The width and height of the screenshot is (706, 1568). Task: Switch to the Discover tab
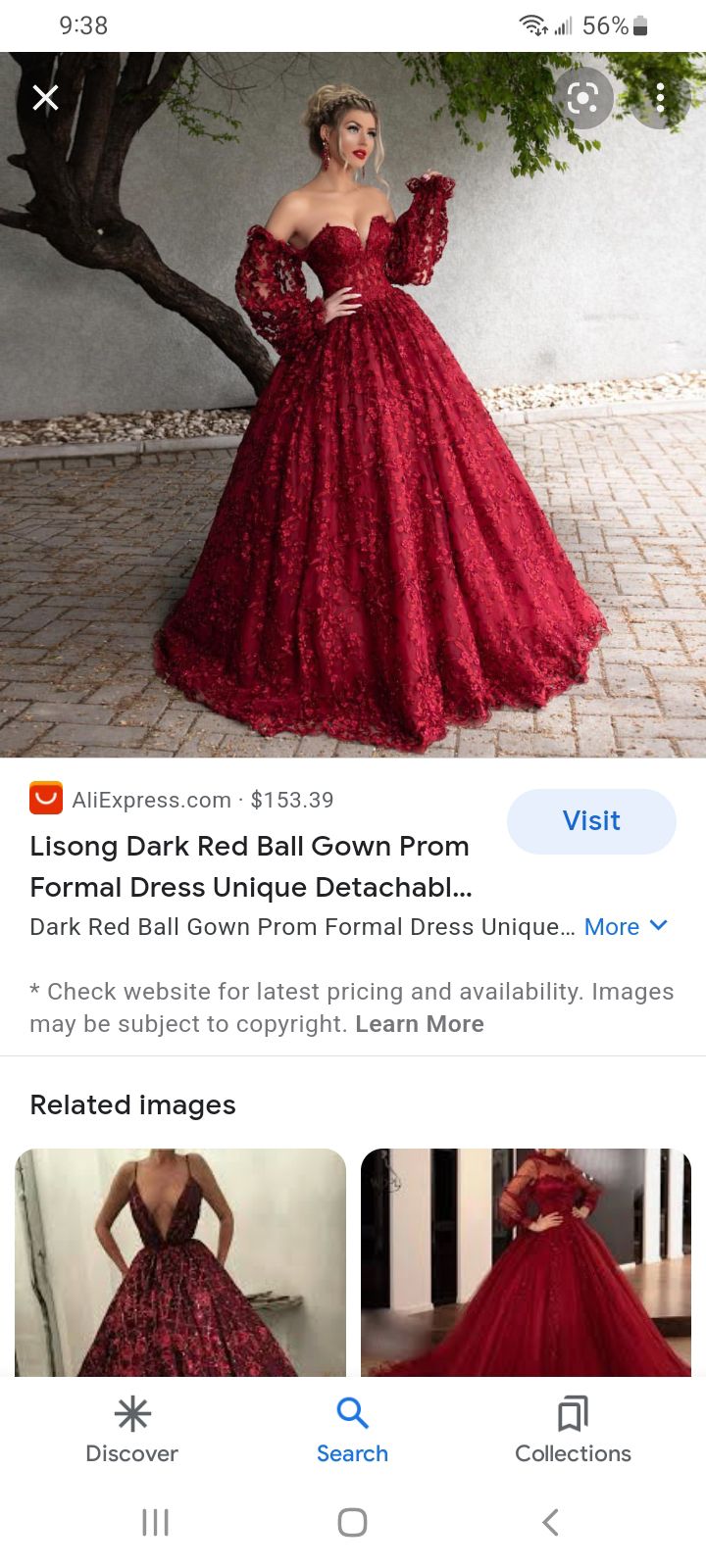click(132, 1430)
